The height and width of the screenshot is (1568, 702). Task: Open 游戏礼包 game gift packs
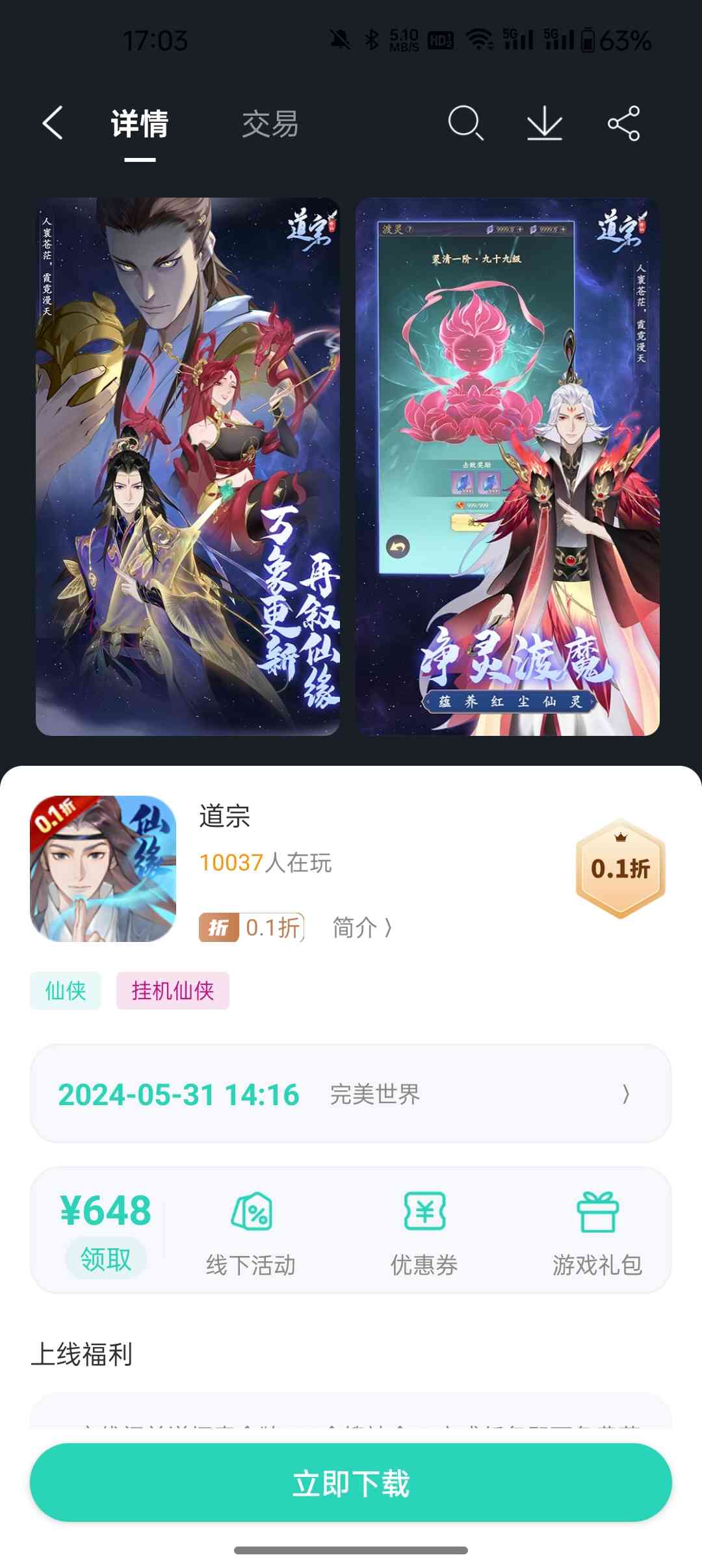coord(597,1232)
